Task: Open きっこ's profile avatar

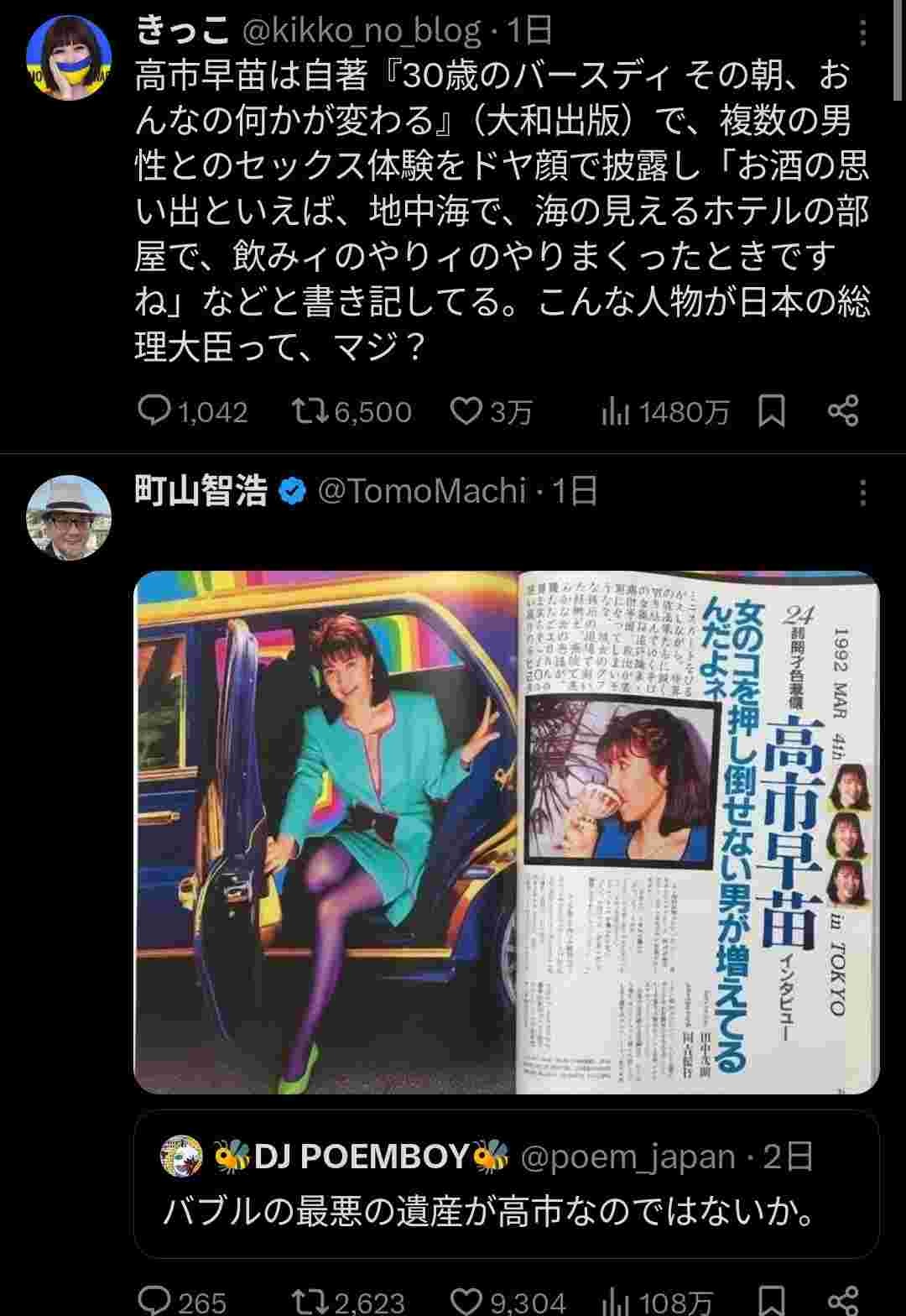Action: point(69,55)
